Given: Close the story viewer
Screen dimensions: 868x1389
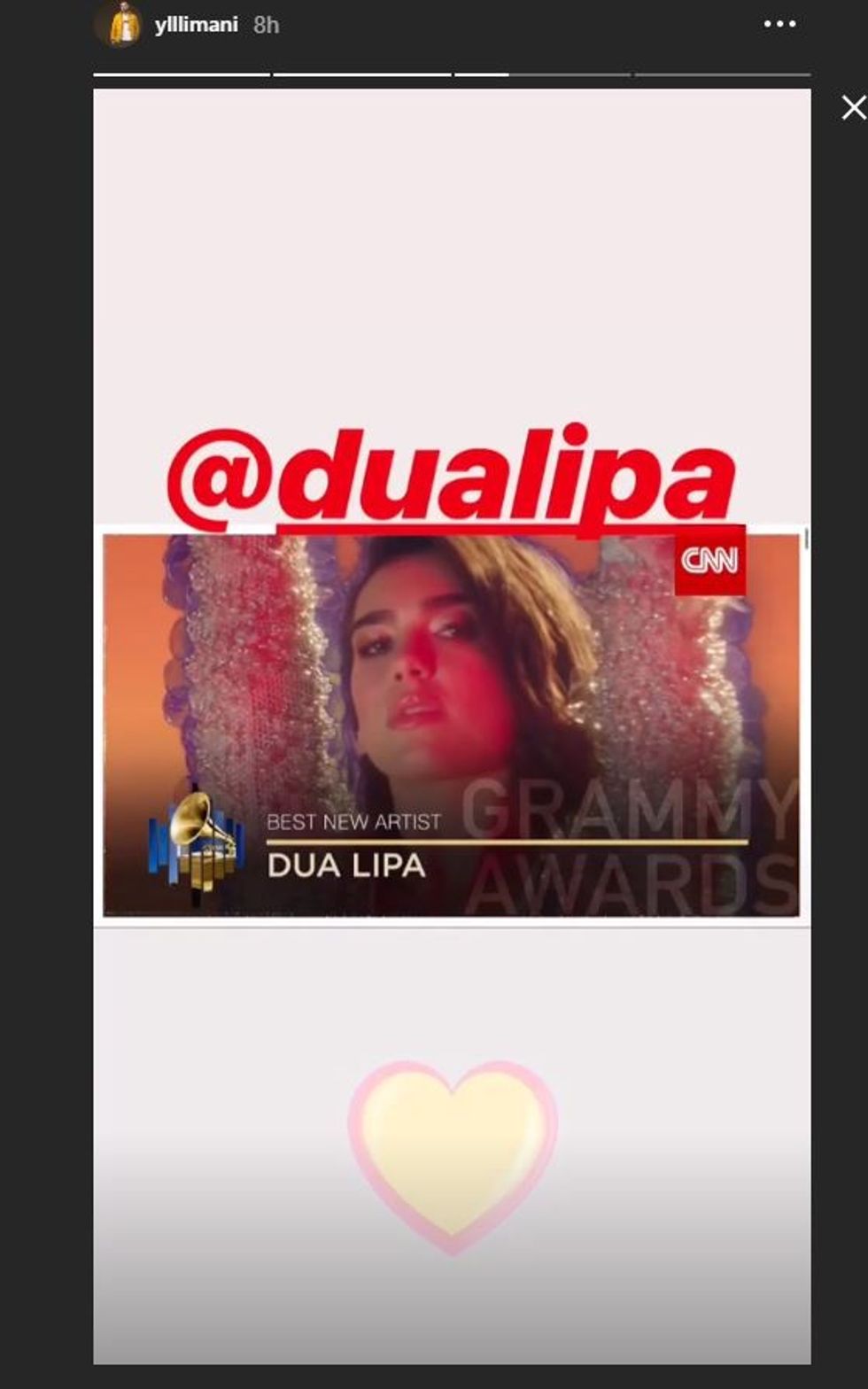Looking at the screenshot, I should 853,108.
